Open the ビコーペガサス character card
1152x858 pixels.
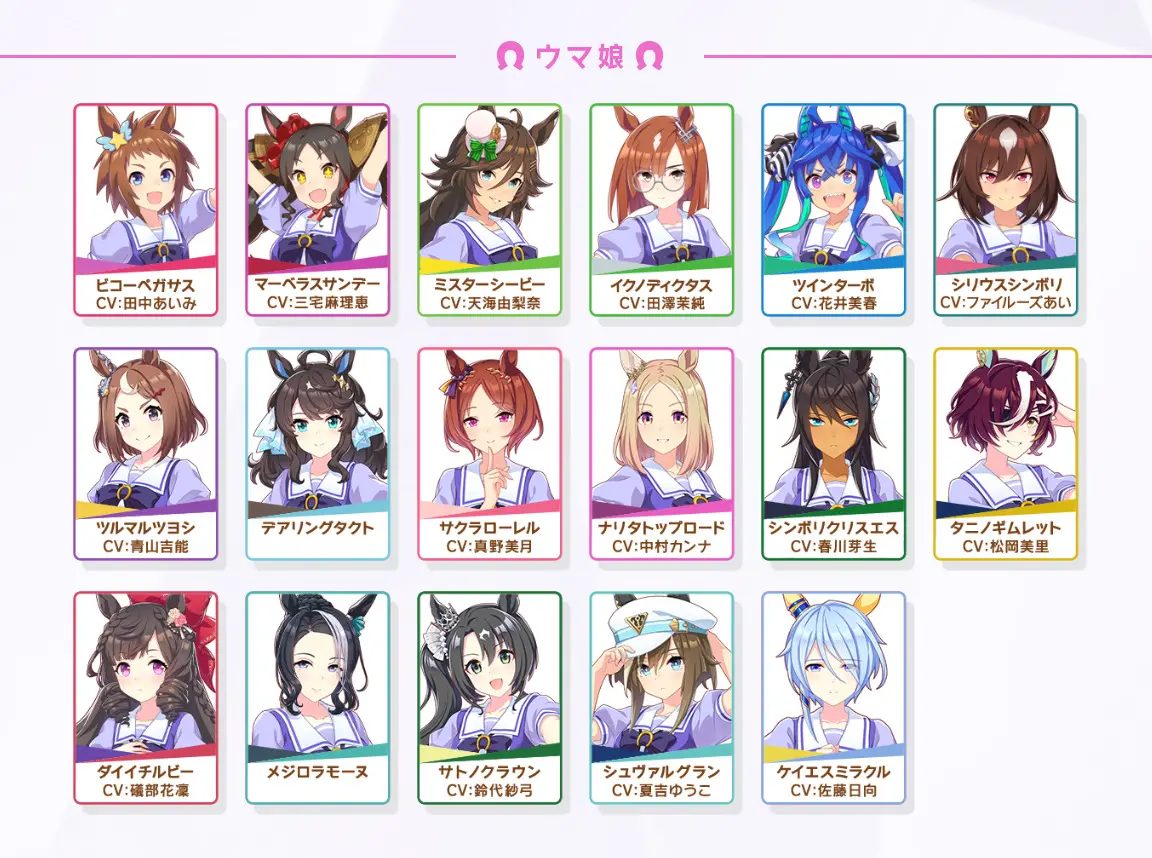[146, 210]
